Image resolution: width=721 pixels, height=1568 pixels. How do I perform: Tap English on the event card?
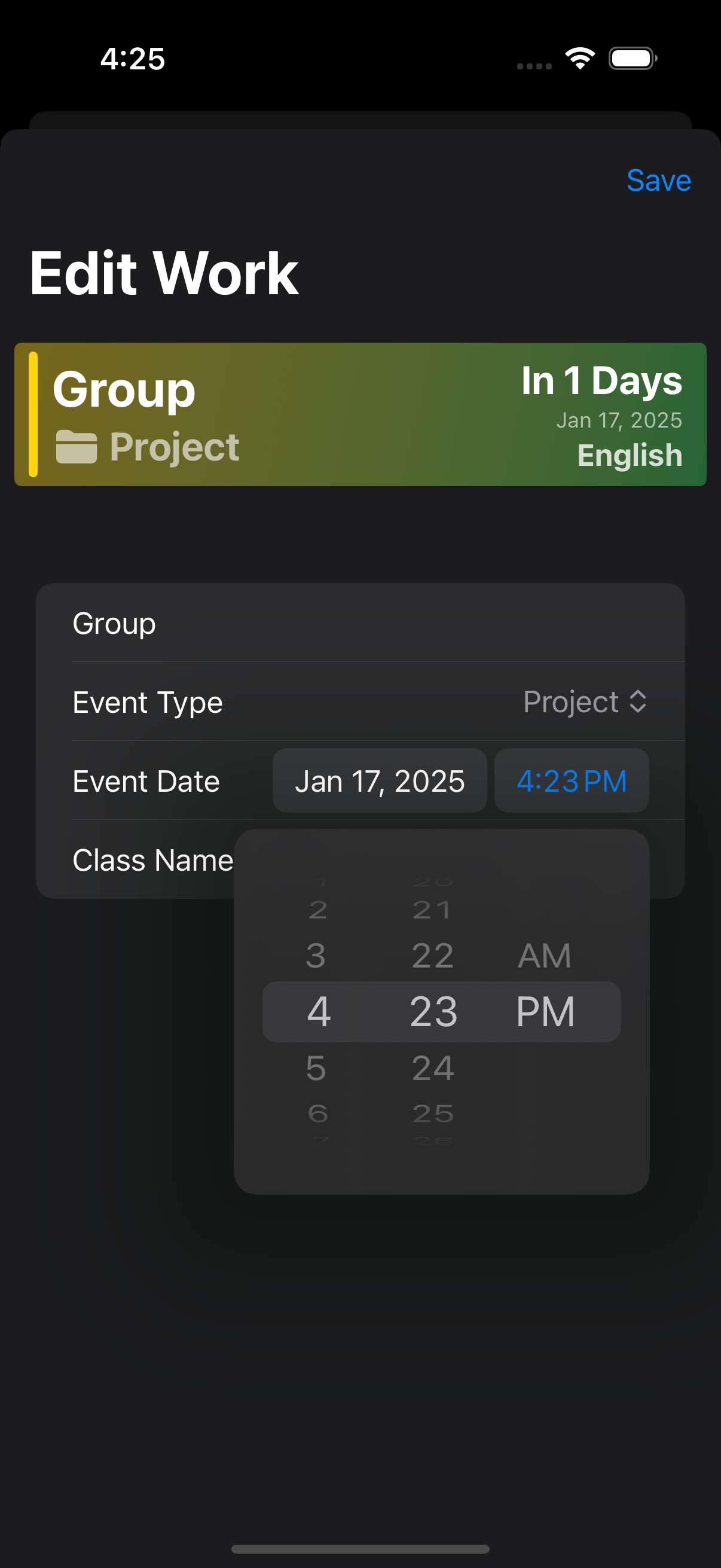[629, 454]
